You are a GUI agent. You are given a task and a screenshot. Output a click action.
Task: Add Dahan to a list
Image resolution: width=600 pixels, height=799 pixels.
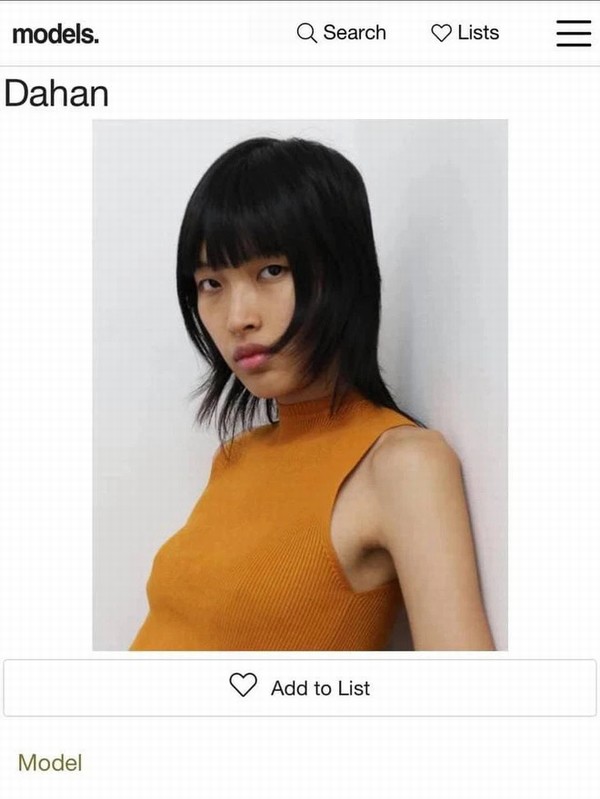[300, 687]
